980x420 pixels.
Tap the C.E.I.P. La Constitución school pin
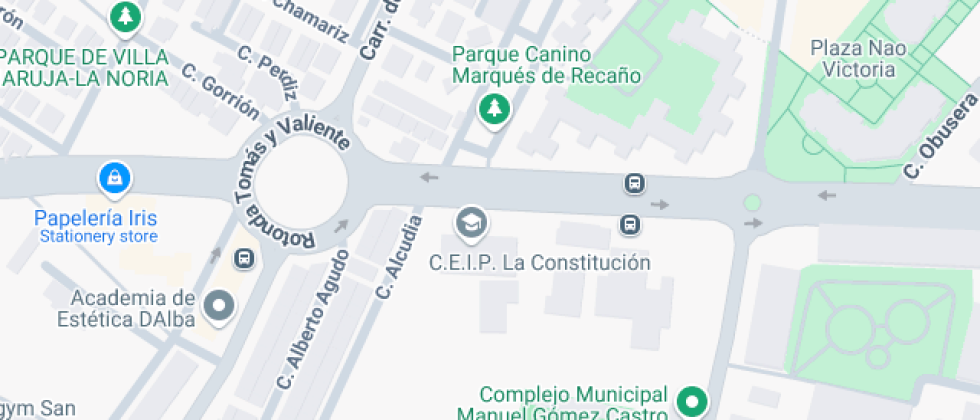(470, 224)
